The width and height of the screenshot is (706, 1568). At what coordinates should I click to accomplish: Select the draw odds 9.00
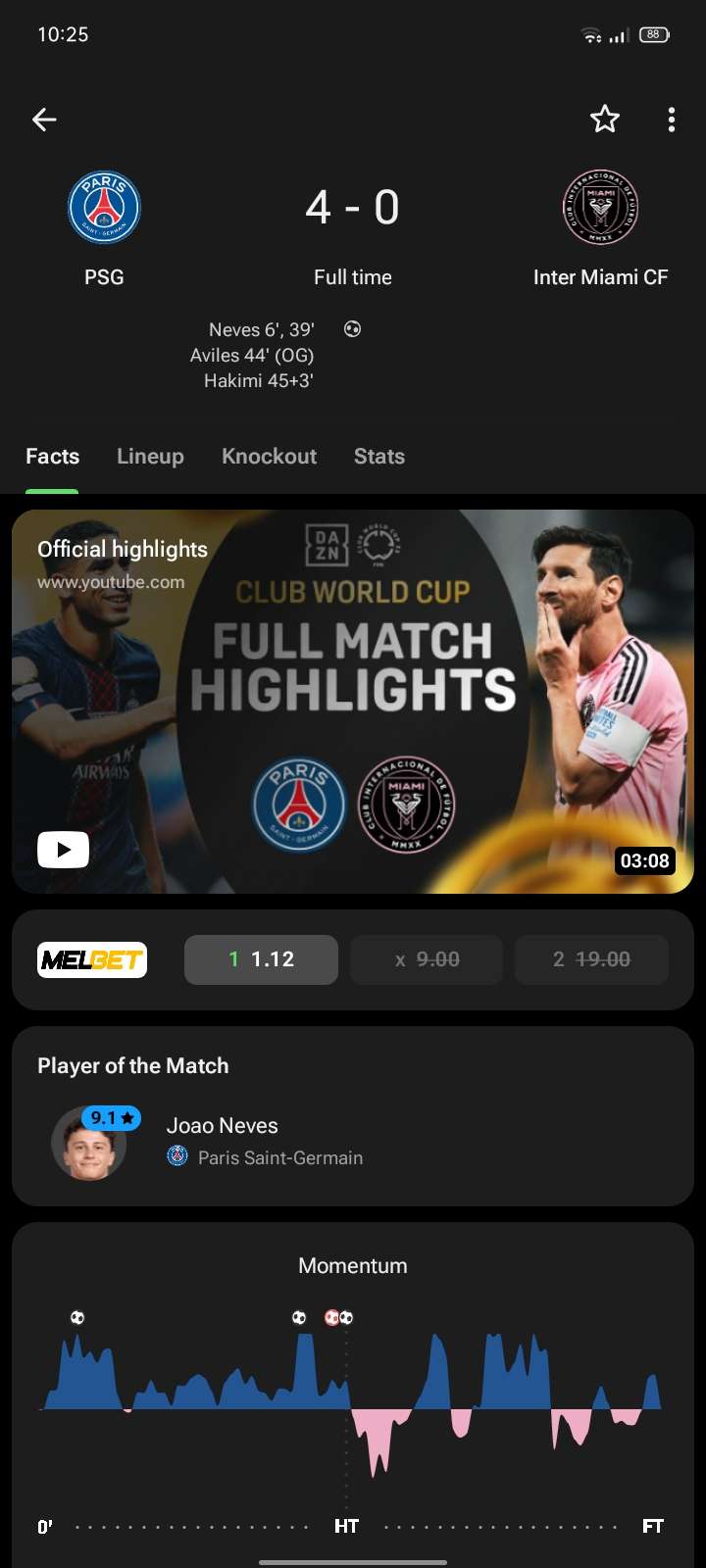point(427,959)
